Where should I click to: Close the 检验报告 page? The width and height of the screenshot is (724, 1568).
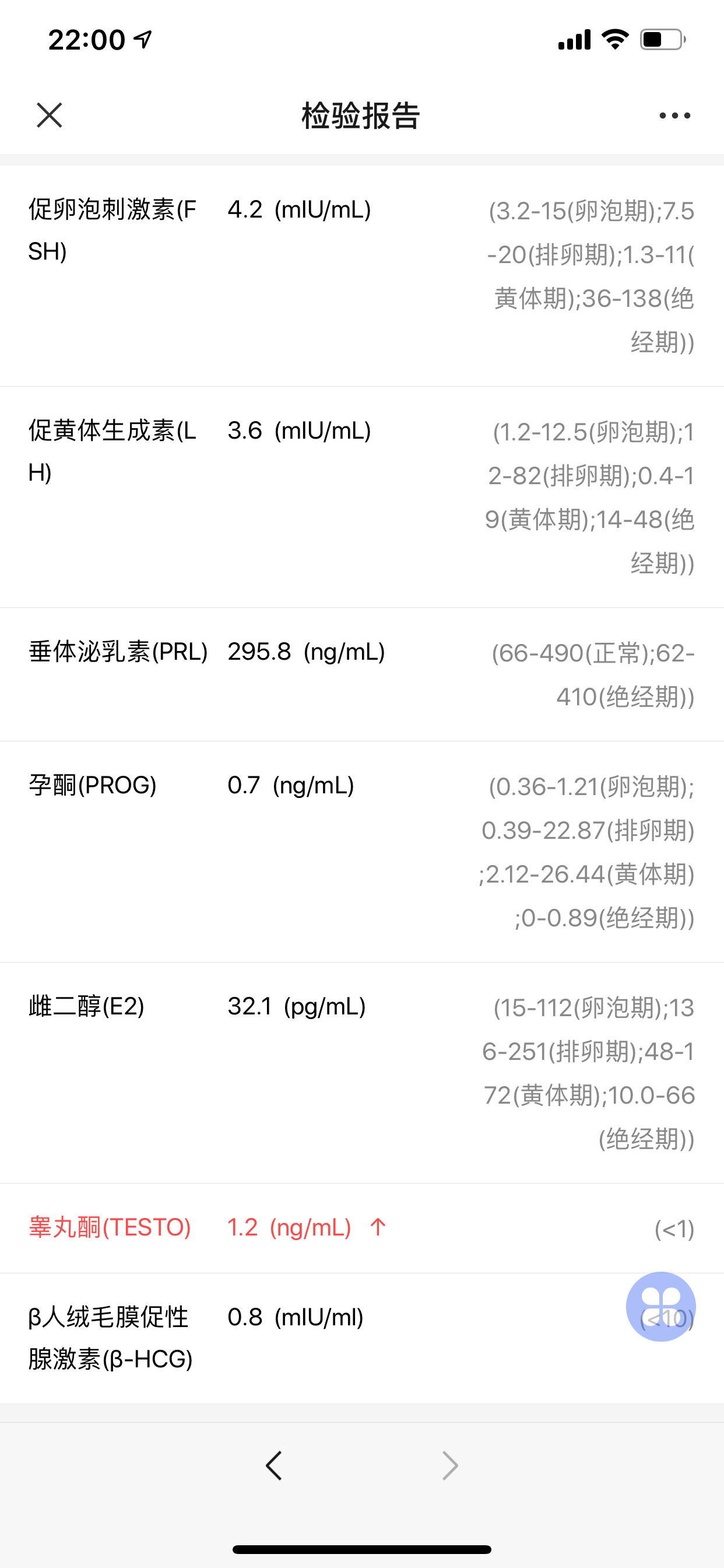click(x=50, y=115)
